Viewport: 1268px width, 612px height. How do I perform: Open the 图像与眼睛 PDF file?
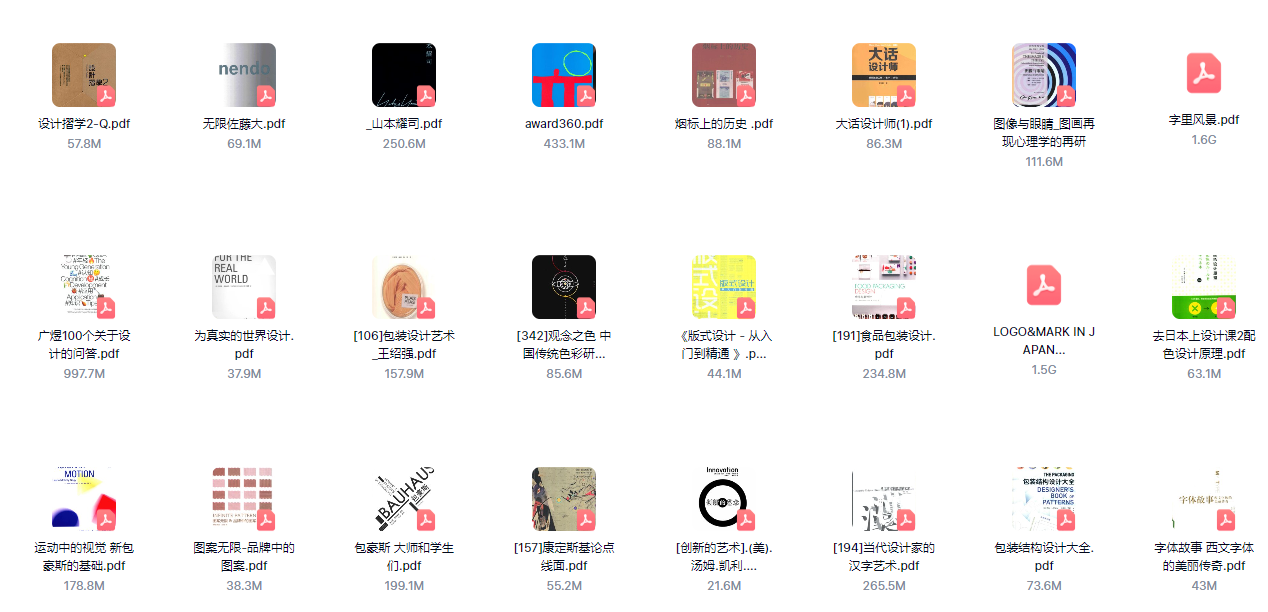(1044, 75)
